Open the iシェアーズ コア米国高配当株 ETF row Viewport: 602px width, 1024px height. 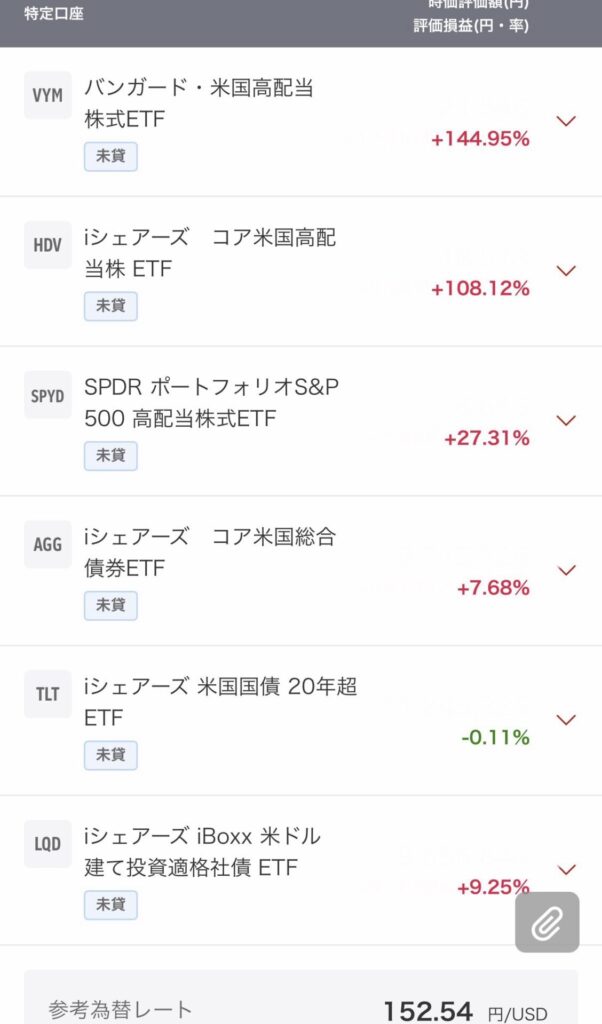[210, 253]
